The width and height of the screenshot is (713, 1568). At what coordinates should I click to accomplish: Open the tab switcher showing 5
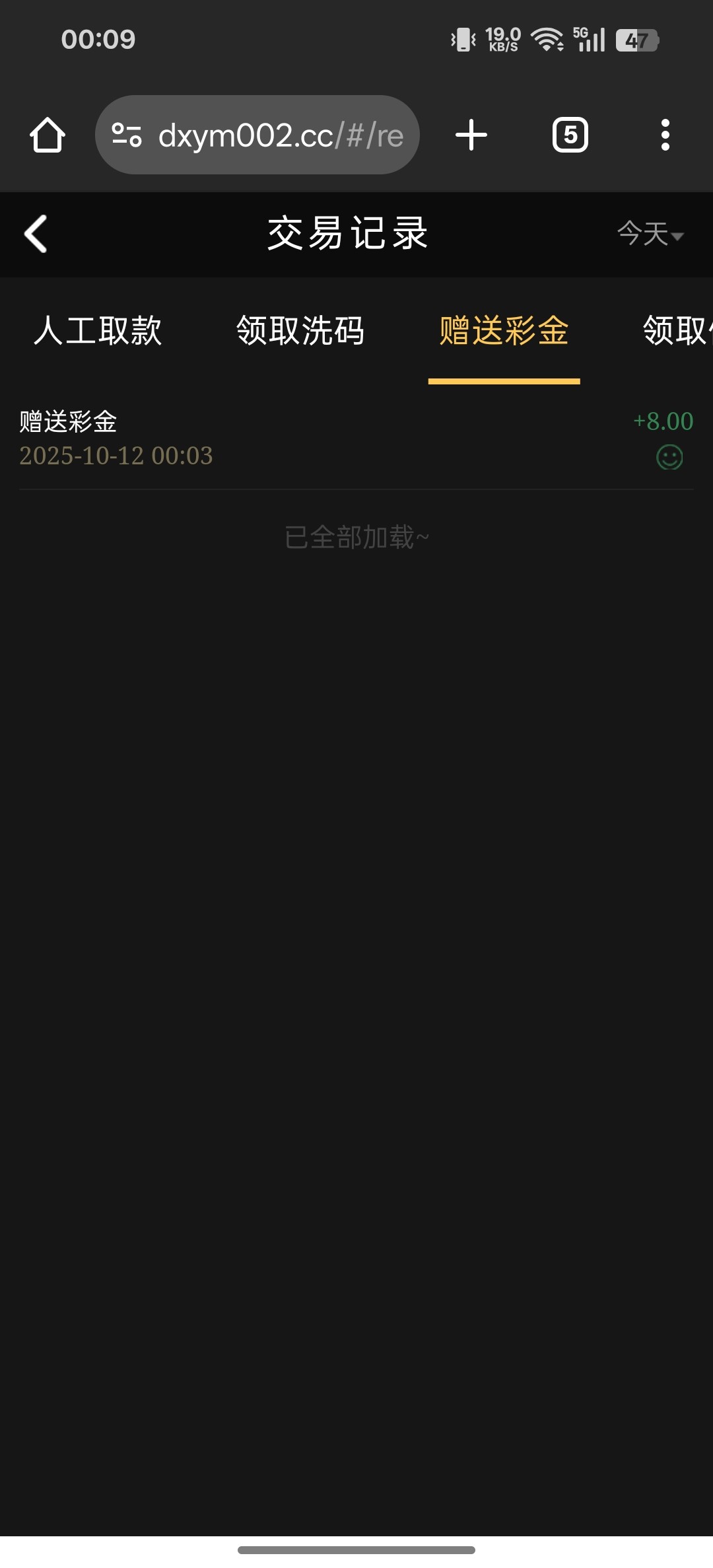point(570,135)
